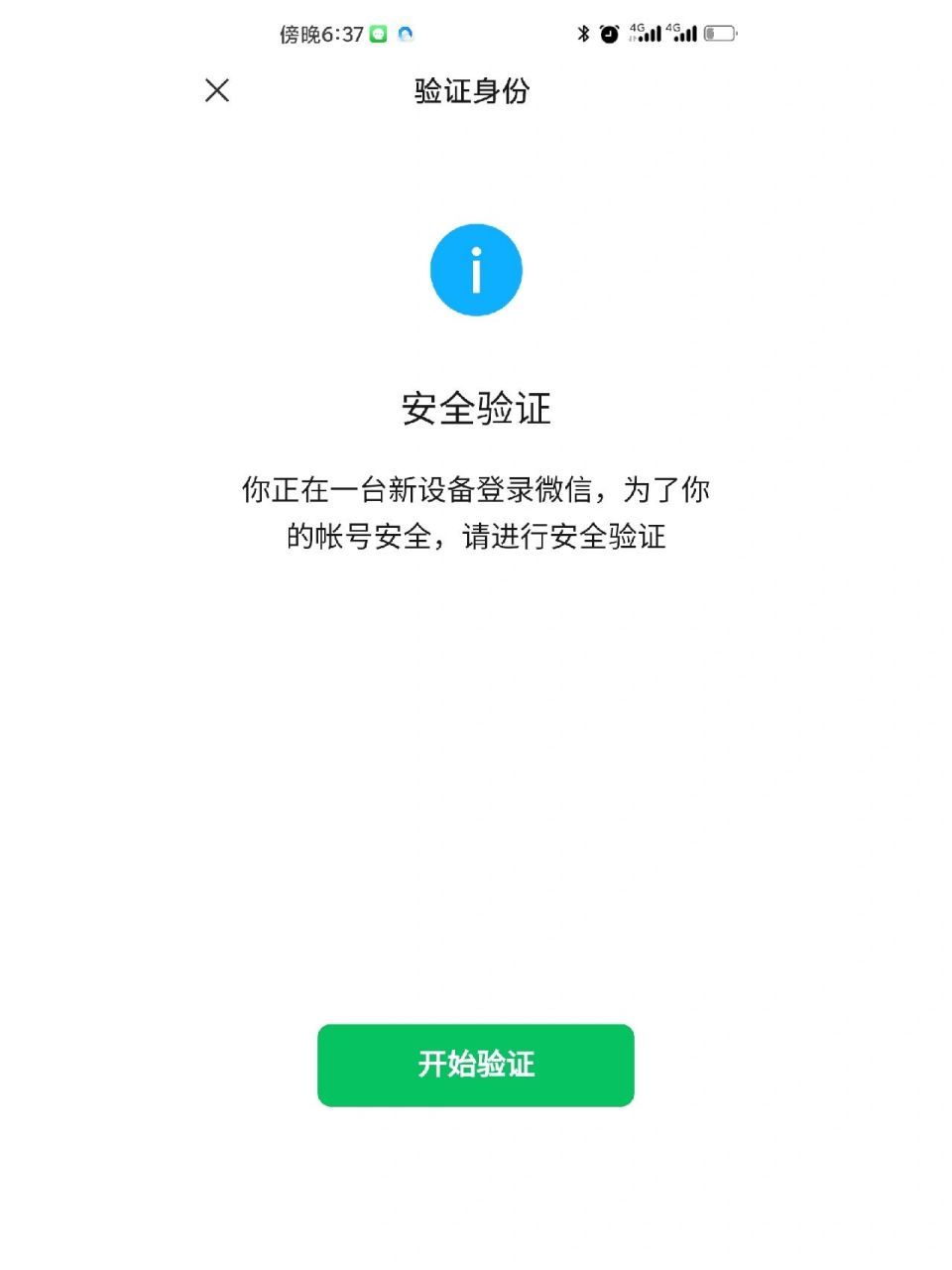Image resolution: width=952 pixels, height=1270 pixels.
Task: Tap the time 傍晚6:37 in the status bar
Action: 319,33
